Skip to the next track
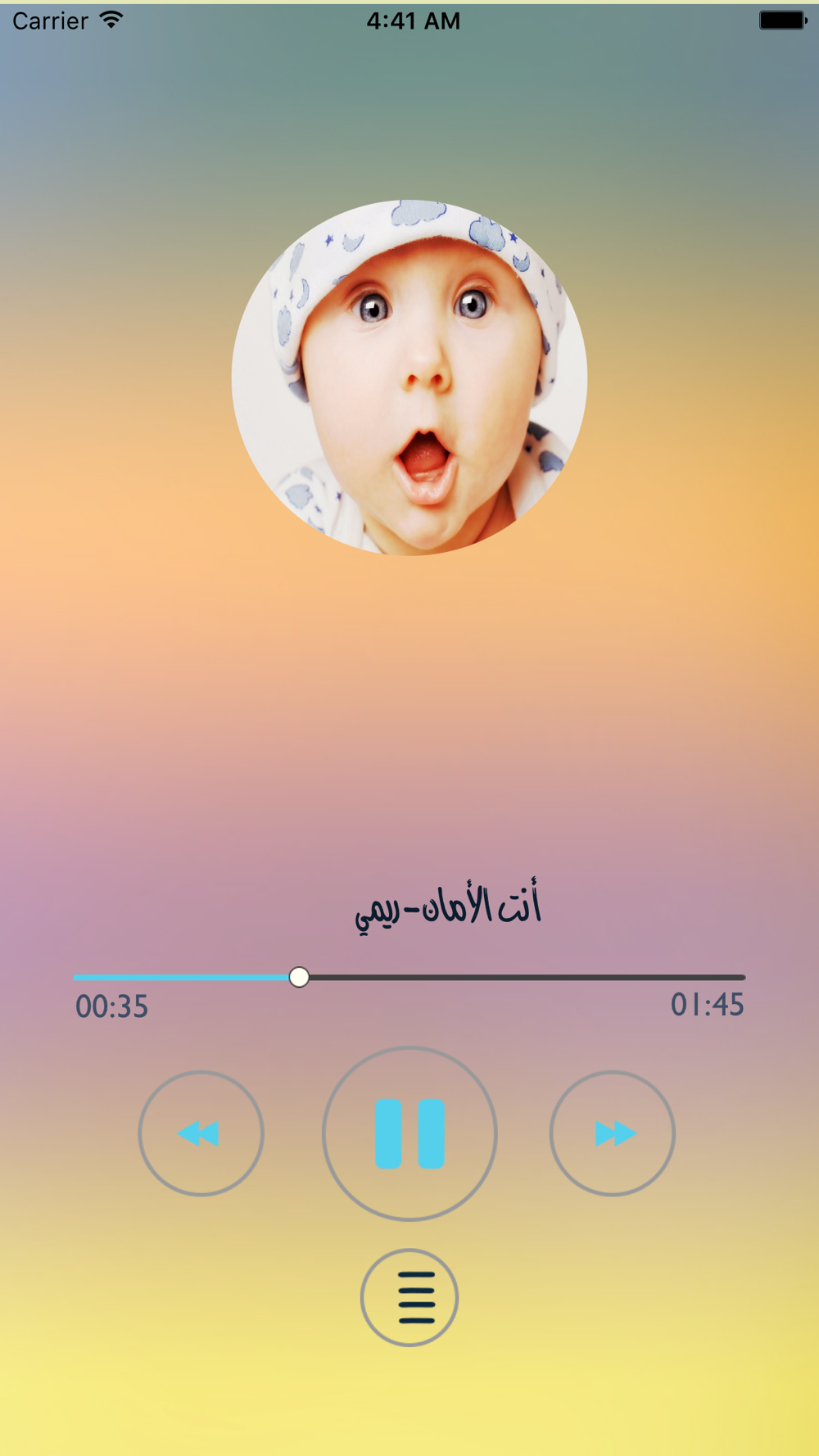819x1456 pixels. tap(613, 1133)
